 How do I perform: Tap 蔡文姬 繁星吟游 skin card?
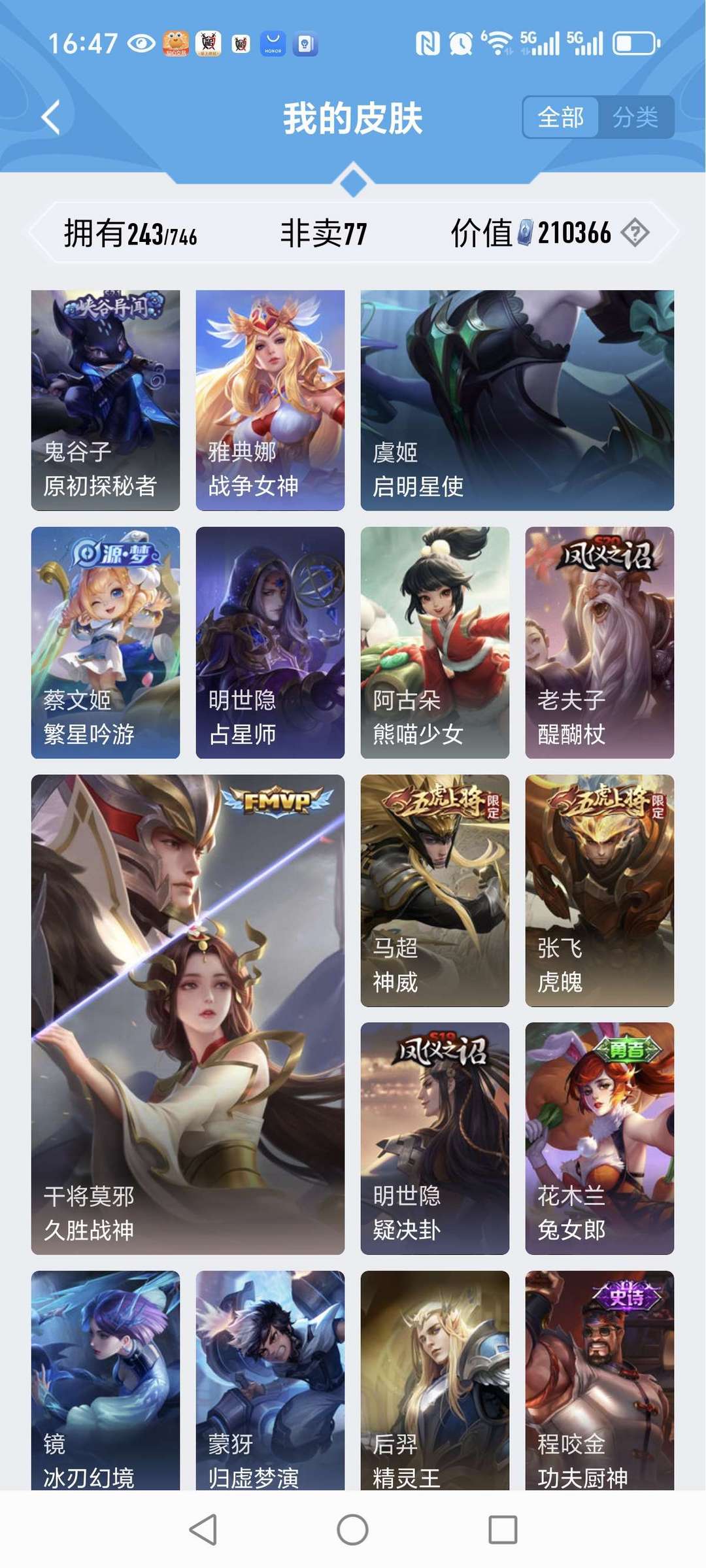105,643
